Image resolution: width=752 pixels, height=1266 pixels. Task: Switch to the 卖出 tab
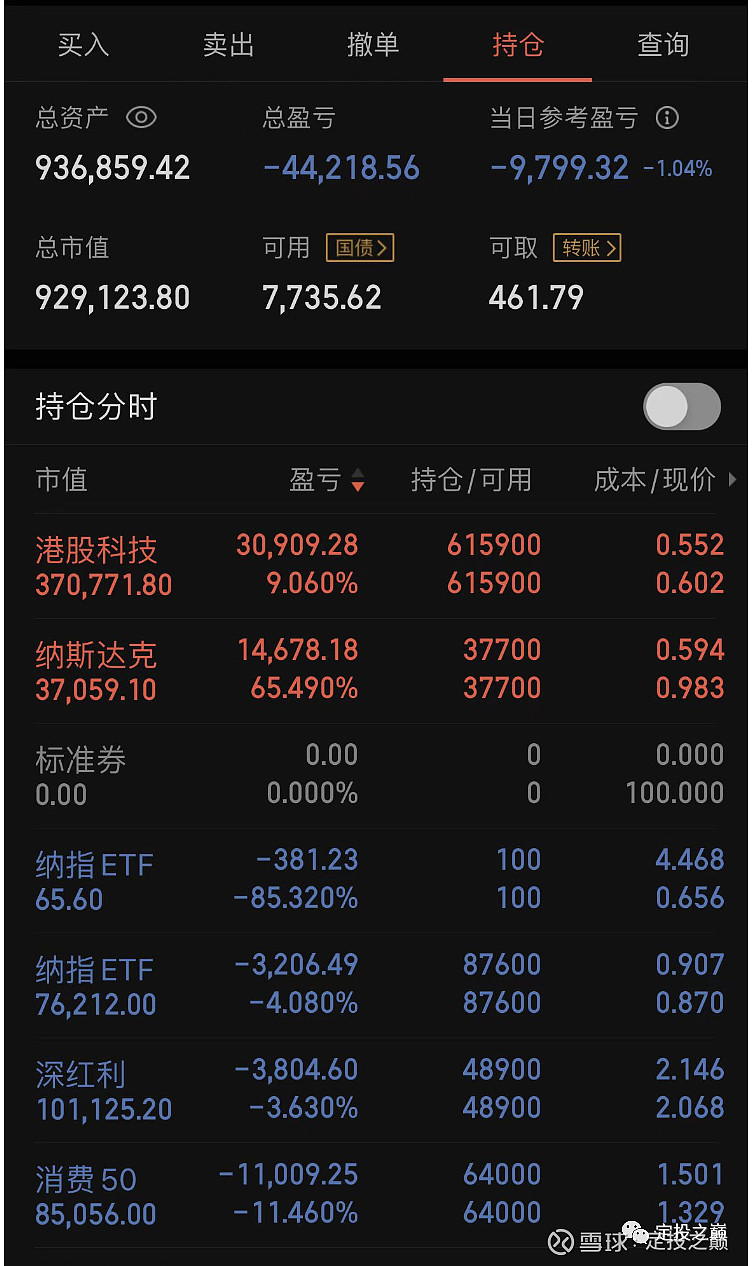[x=228, y=45]
